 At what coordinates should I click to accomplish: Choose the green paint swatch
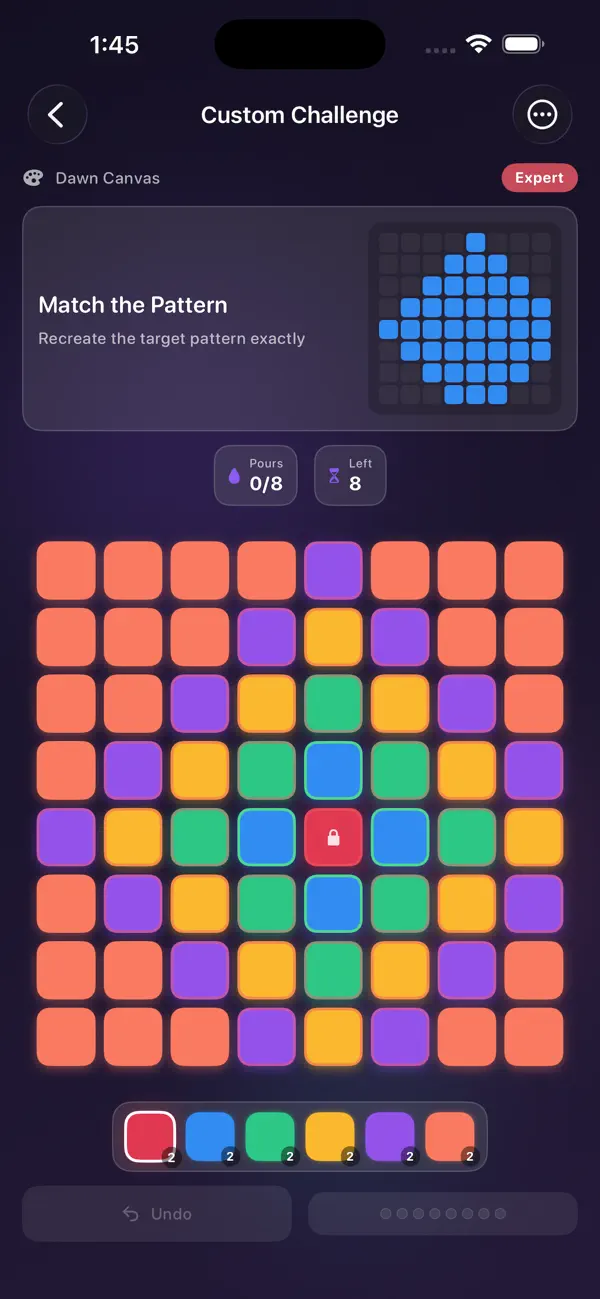coord(270,1137)
